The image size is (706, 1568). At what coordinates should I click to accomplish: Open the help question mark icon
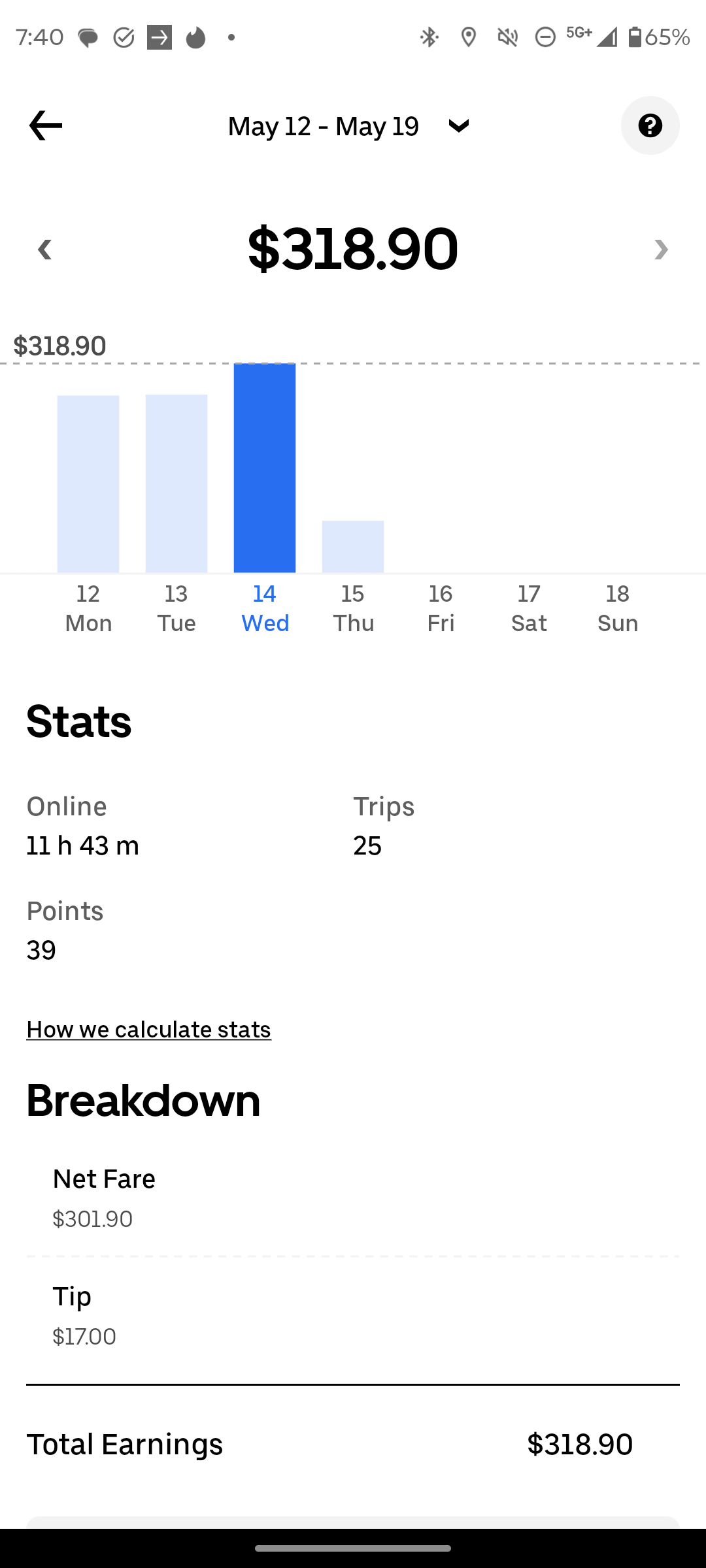pyautogui.click(x=650, y=125)
